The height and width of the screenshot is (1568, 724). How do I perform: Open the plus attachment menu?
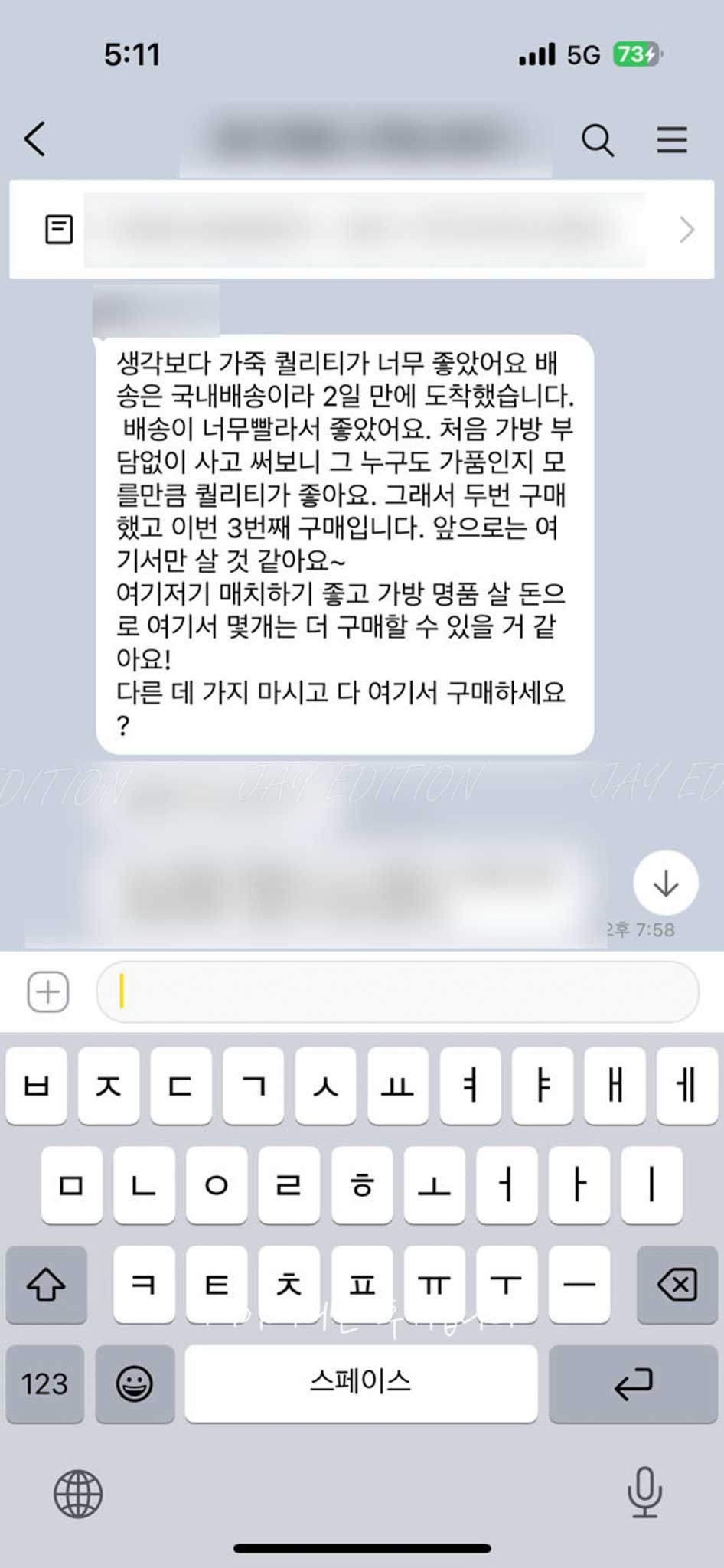click(48, 992)
